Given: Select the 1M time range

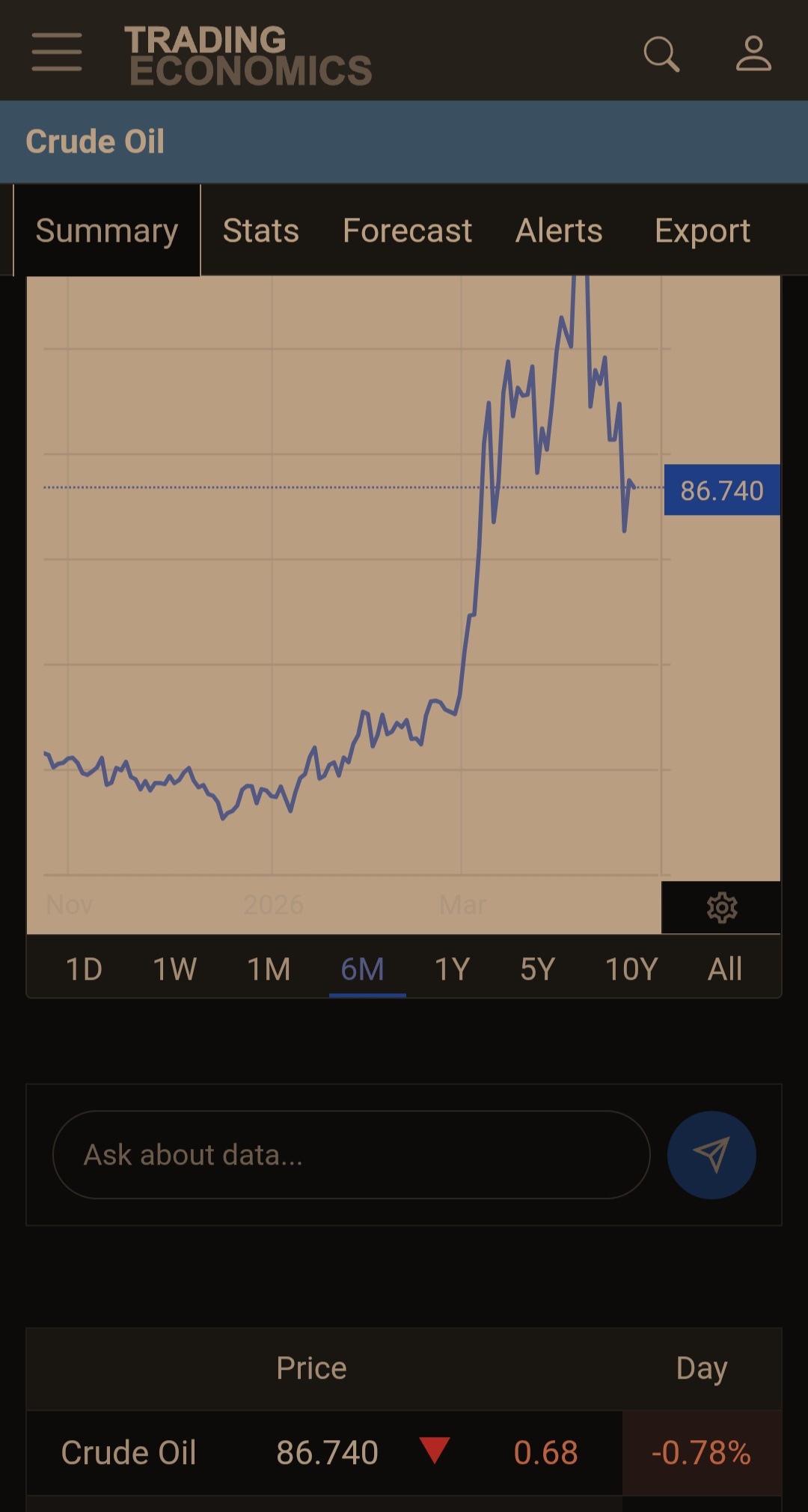Looking at the screenshot, I should tap(269, 969).
